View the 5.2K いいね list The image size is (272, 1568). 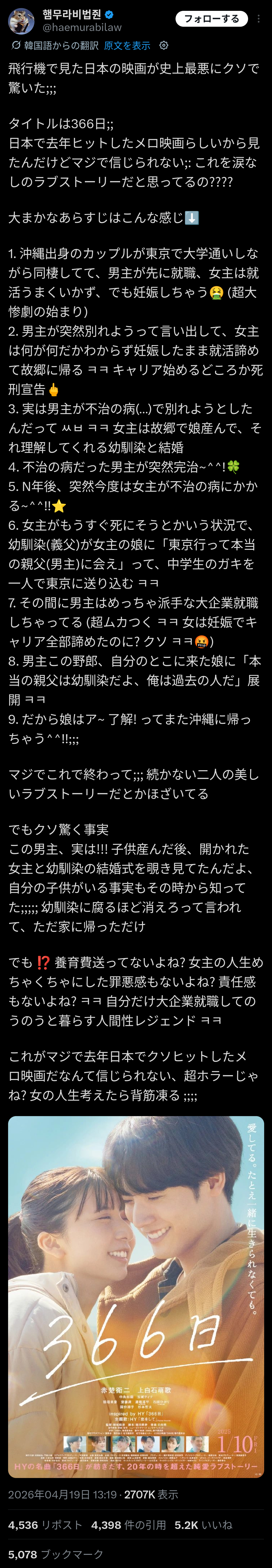coord(203,1525)
